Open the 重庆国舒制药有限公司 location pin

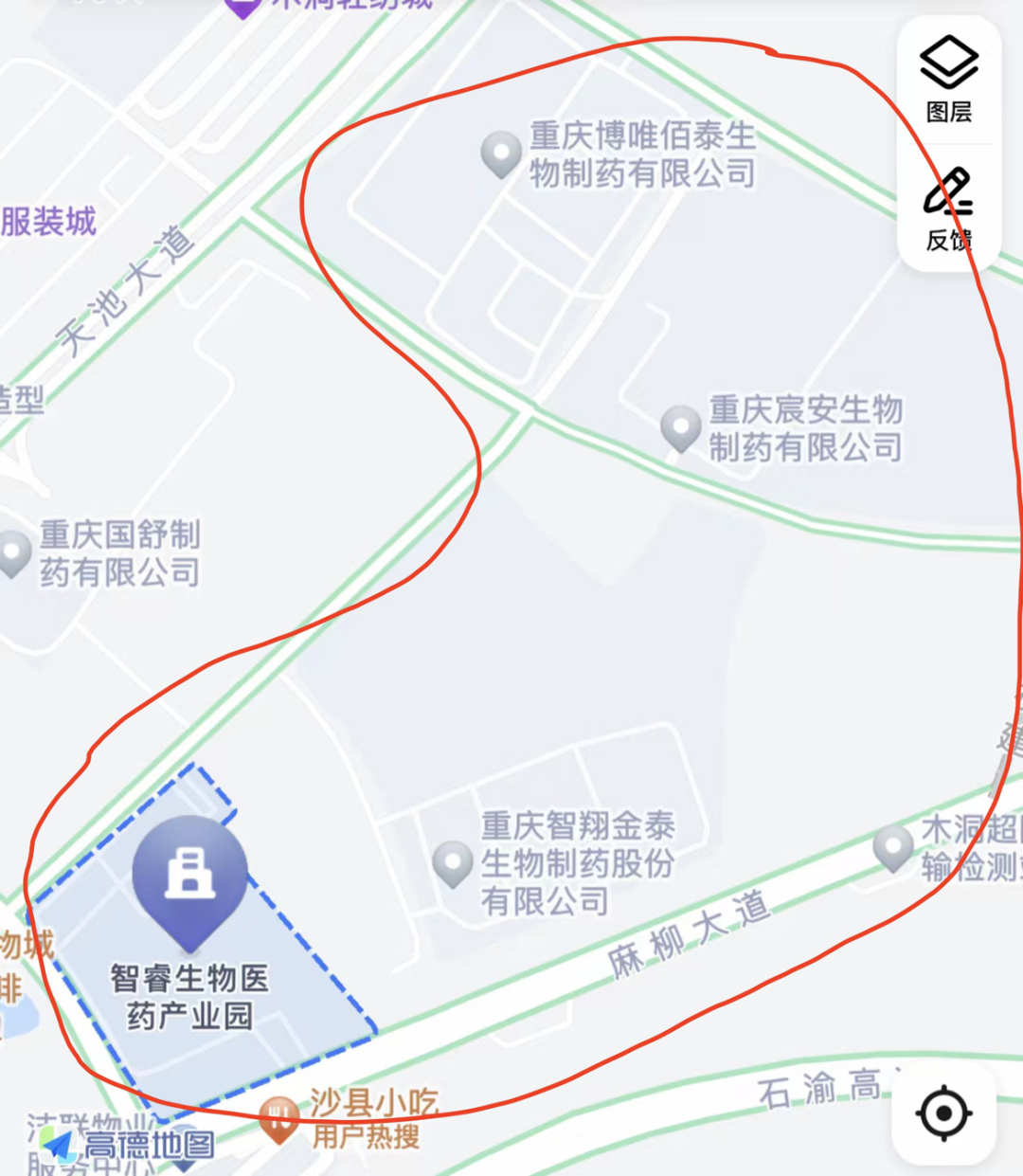(x=13, y=552)
